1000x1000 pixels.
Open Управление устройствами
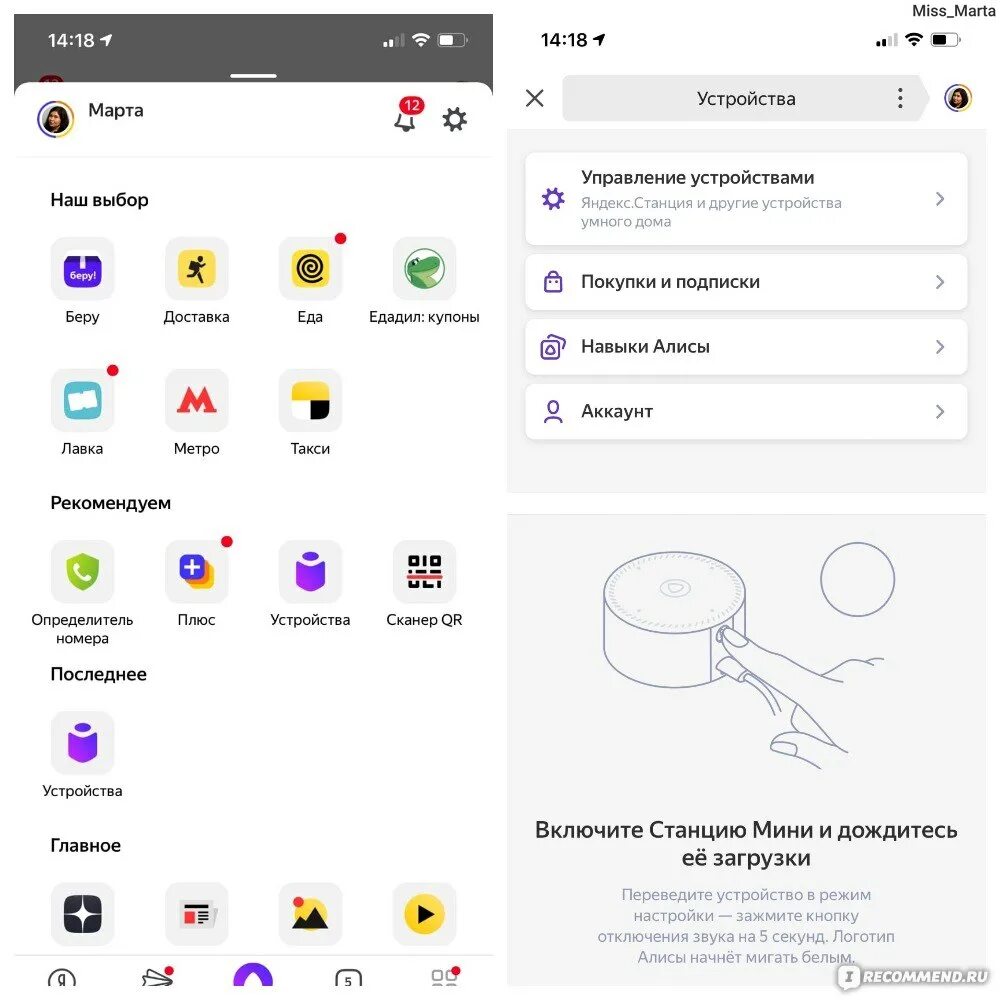pyautogui.click(x=746, y=199)
